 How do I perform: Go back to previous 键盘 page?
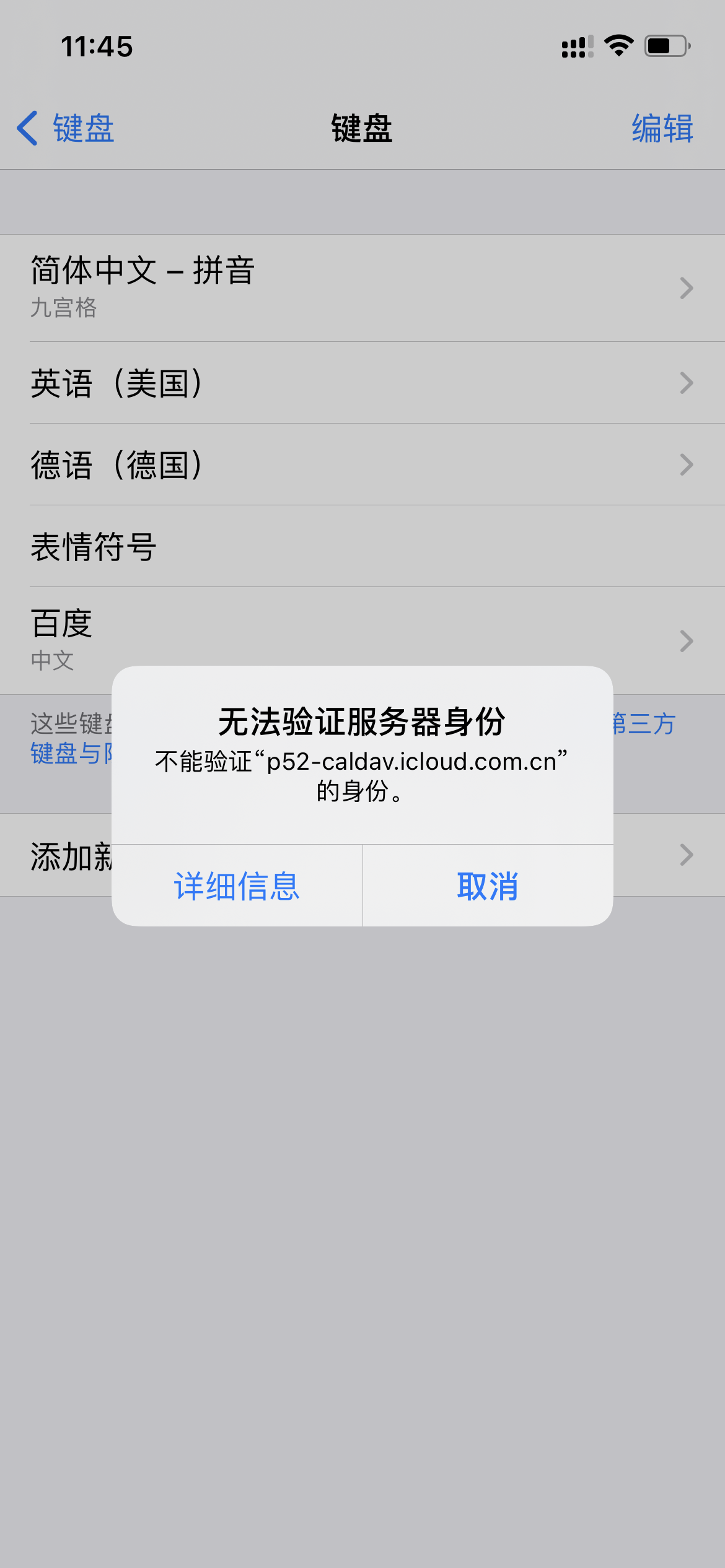(66, 129)
